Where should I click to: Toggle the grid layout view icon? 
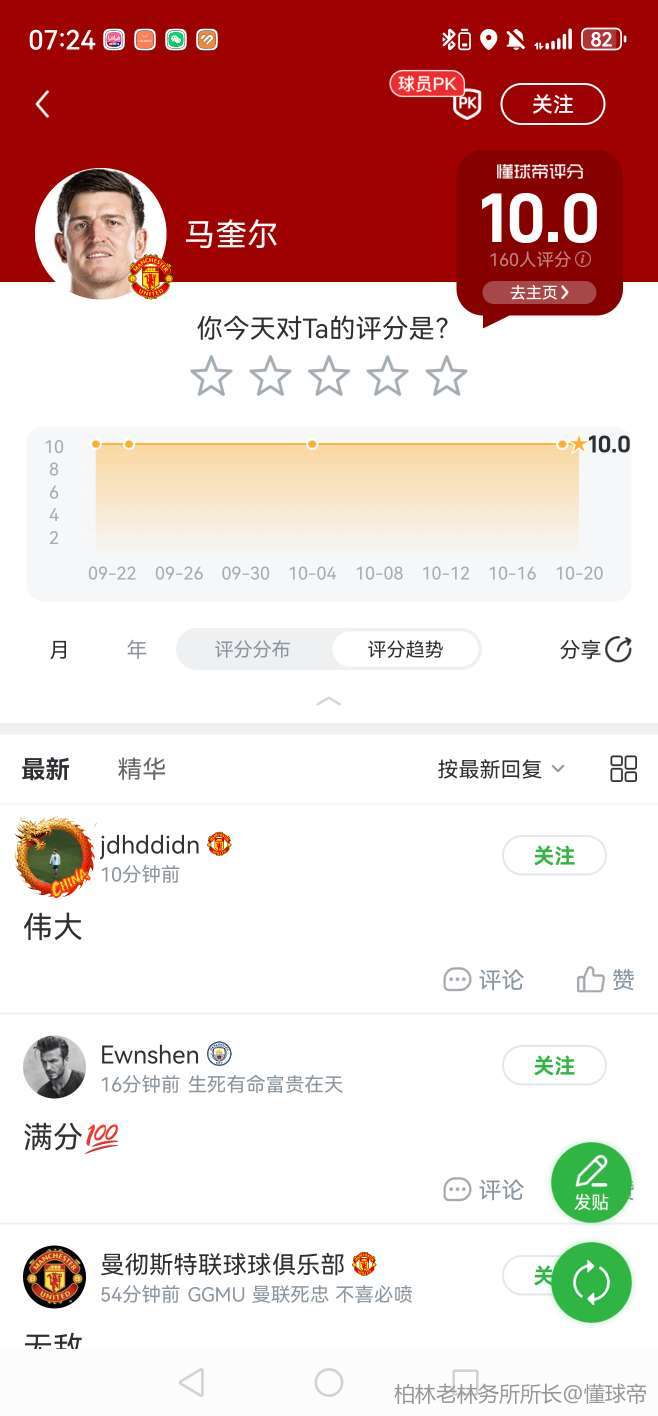[623, 769]
